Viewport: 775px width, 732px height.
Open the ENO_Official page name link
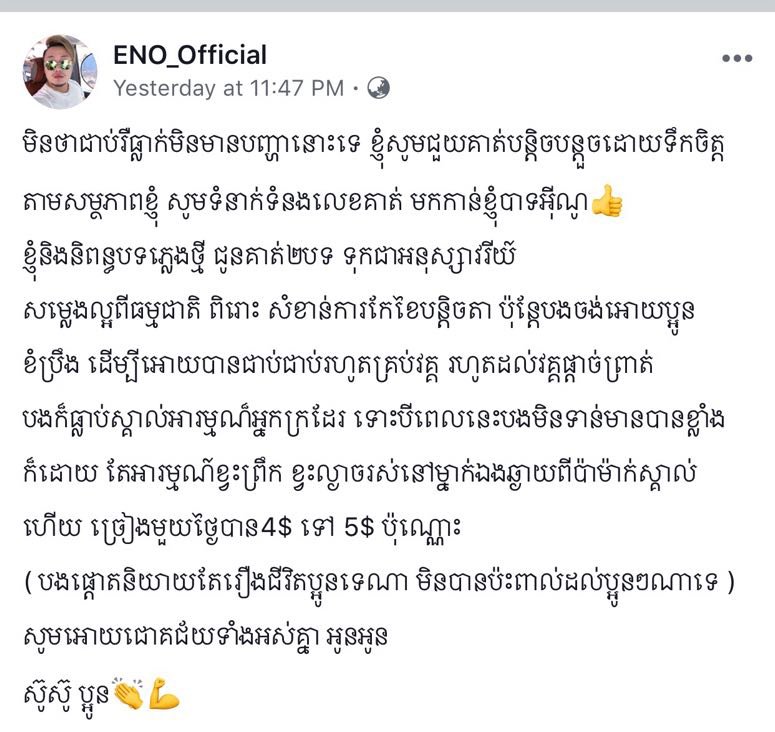pyautogui.click(x=190, y=55)
